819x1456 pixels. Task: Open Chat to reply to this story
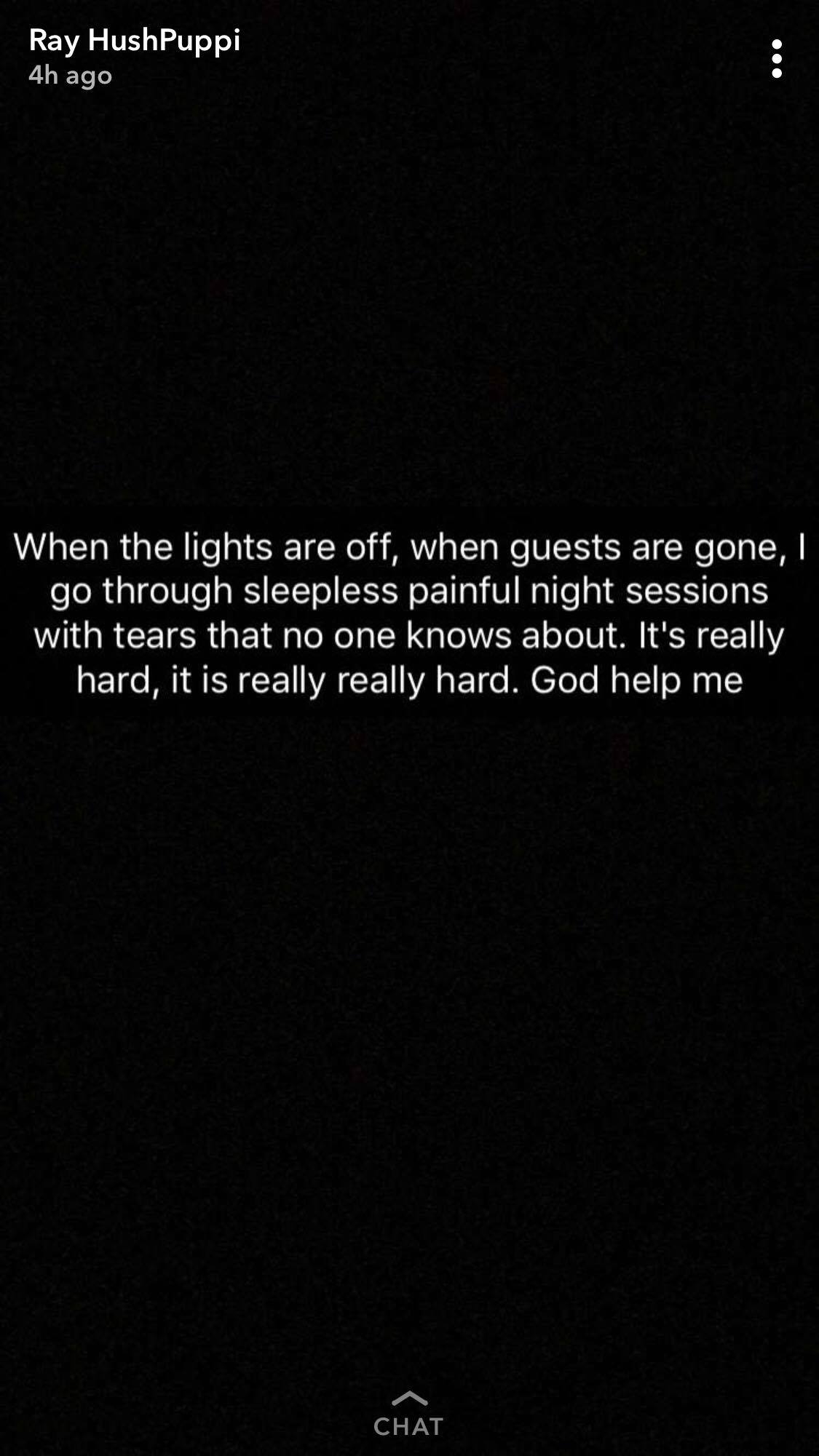408,1415
